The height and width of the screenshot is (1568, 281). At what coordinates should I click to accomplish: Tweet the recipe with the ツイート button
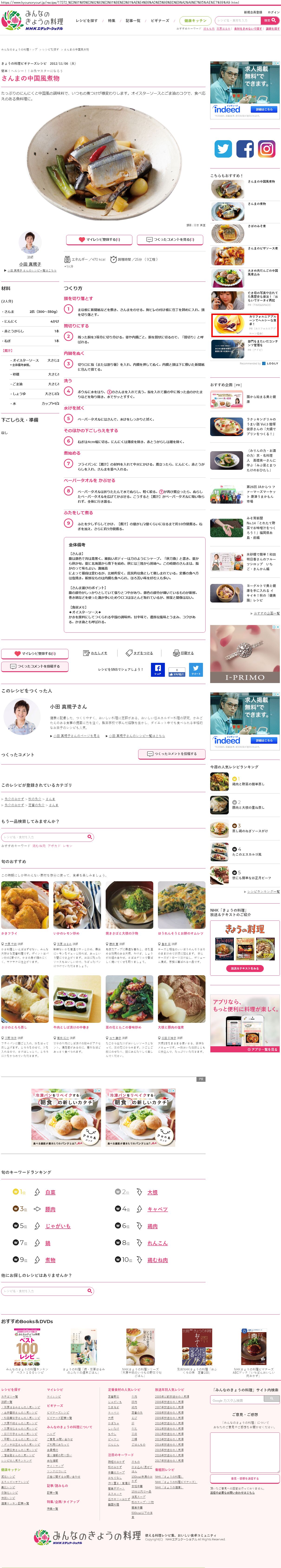(196, 670)
